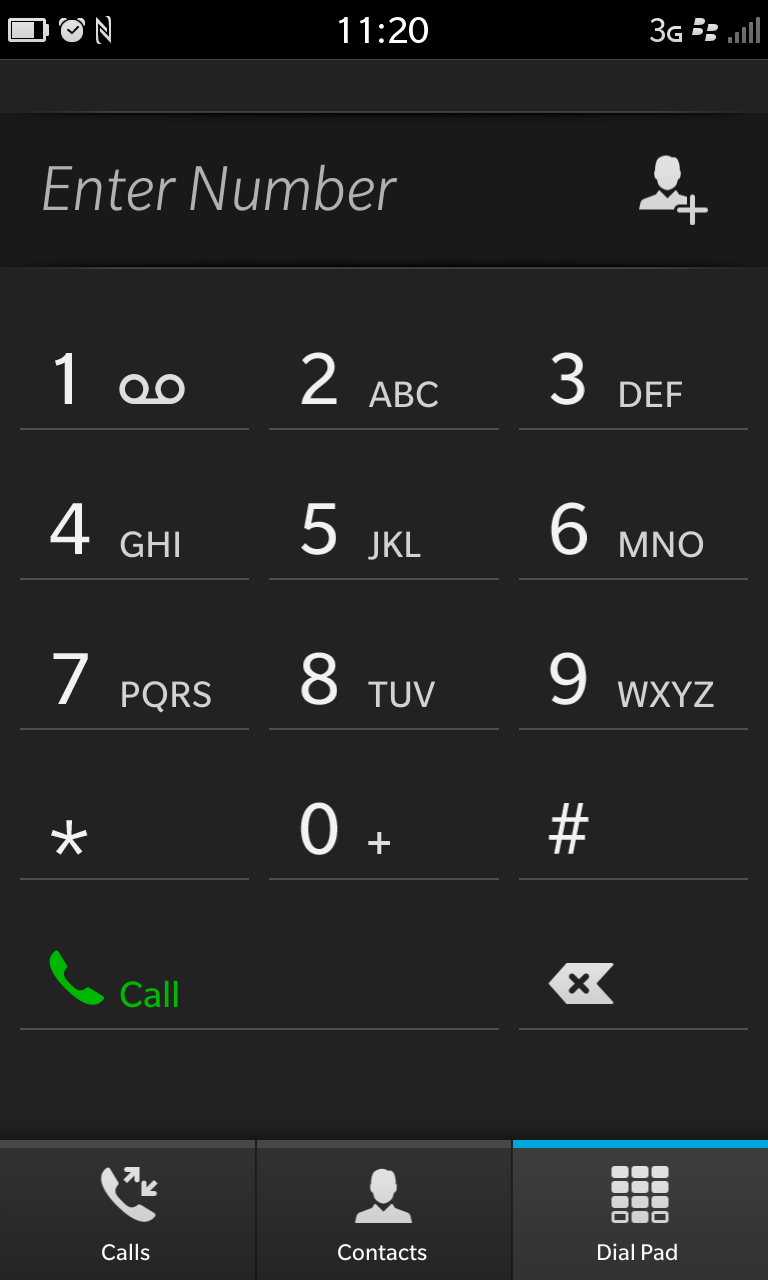
Task: Switch to the Contacts tab
Action: pos(383,1210)
